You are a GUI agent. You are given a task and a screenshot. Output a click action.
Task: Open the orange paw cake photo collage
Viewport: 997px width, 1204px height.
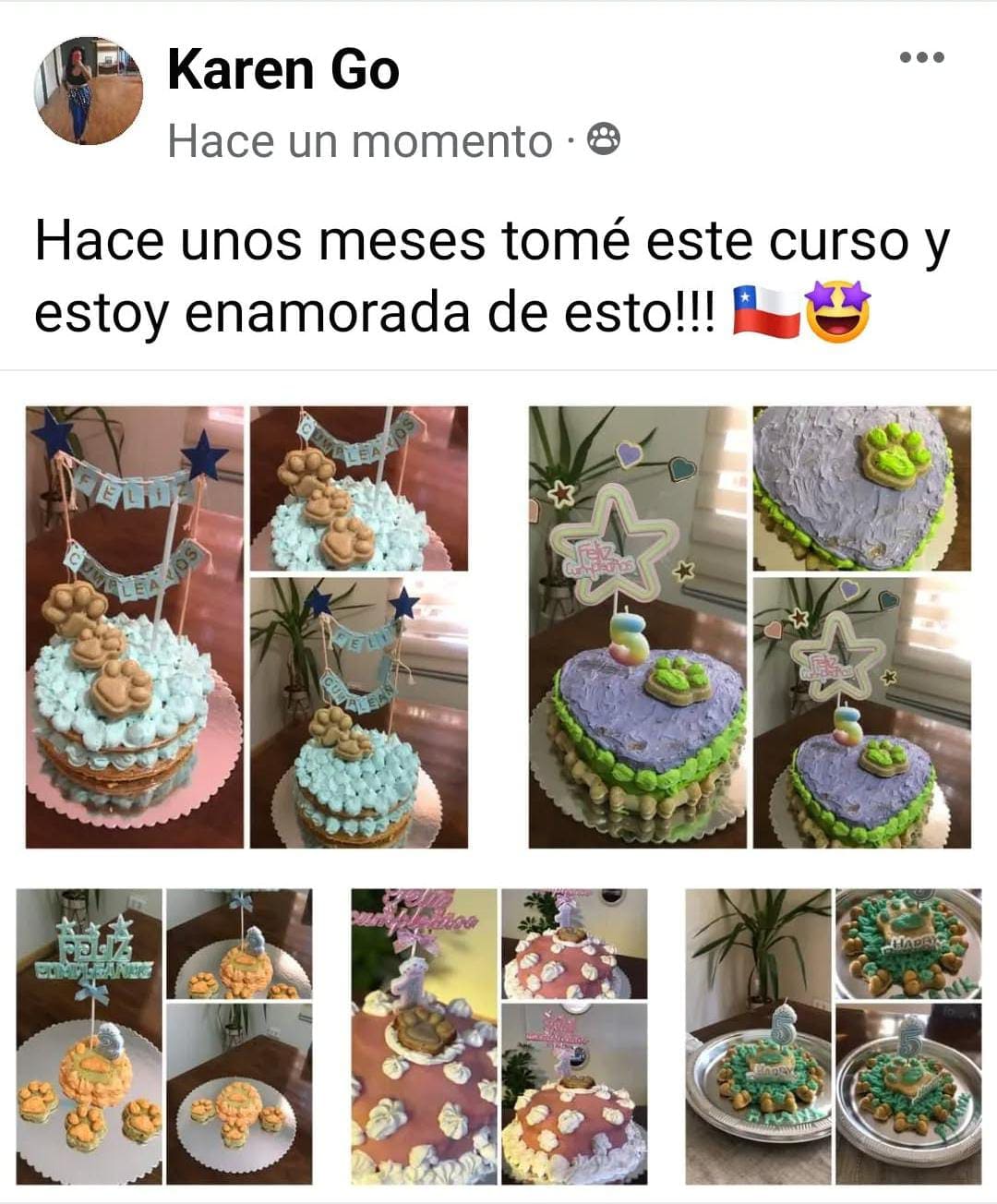164,1036
